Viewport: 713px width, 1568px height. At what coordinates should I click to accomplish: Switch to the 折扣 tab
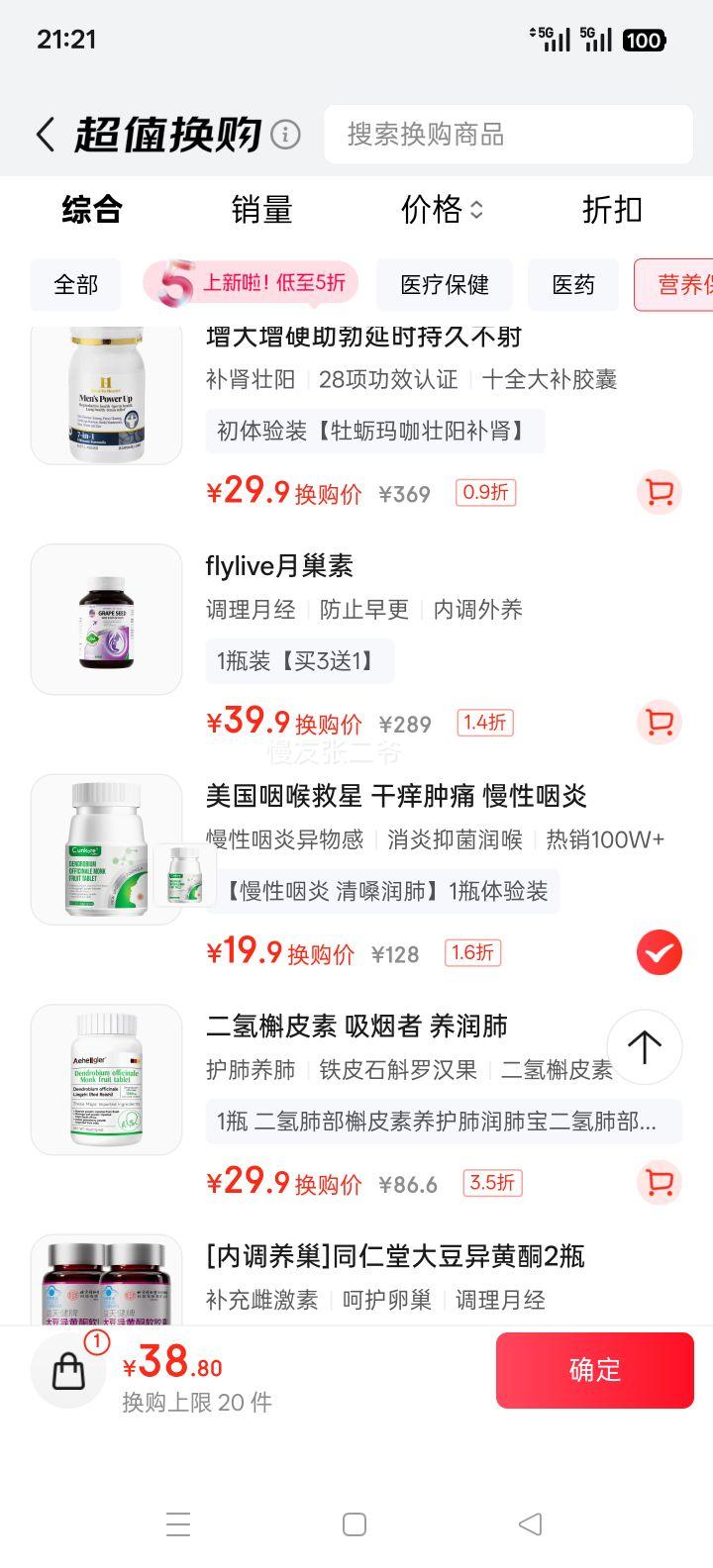611,210
